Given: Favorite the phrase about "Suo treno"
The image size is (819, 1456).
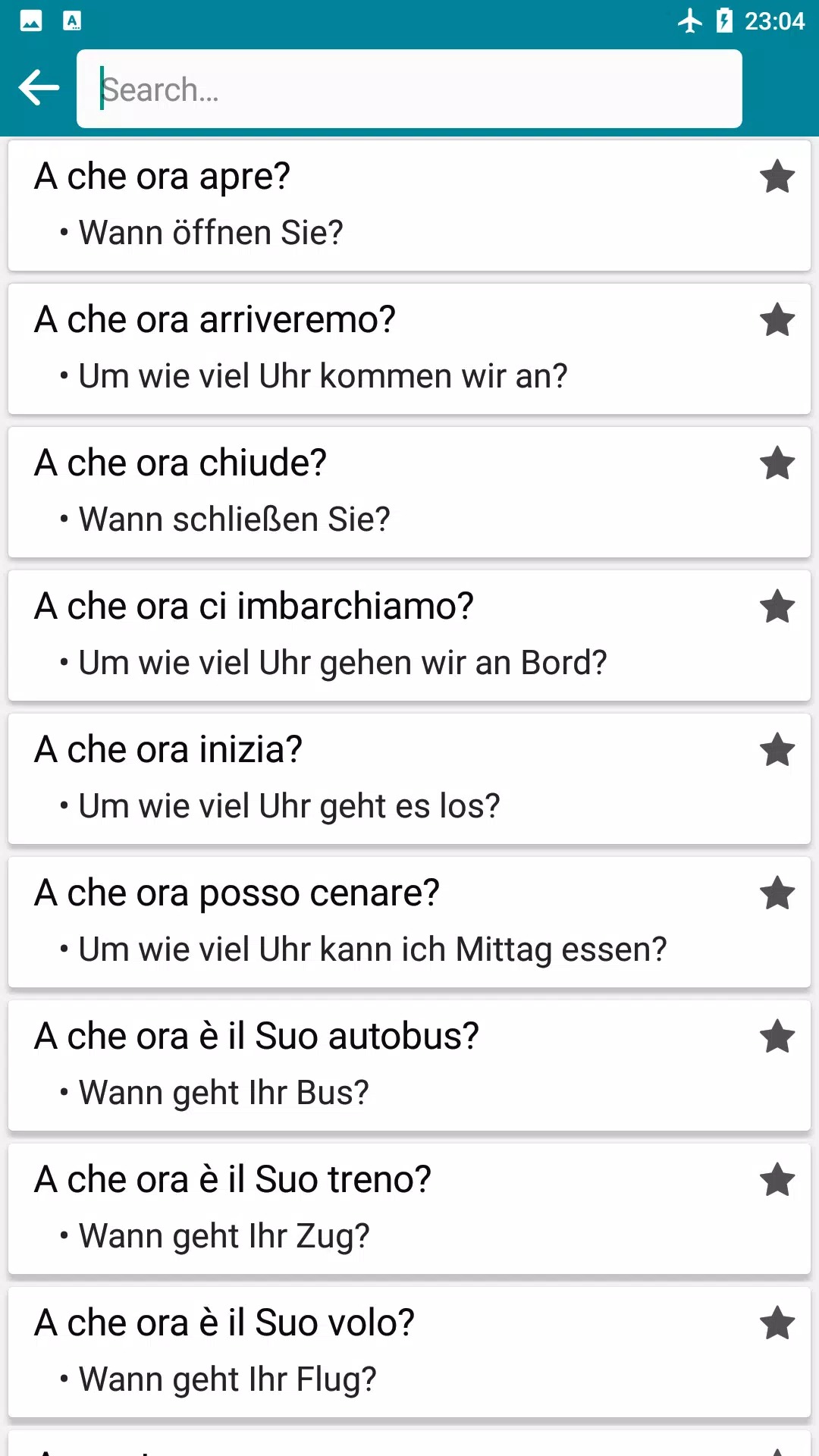Looking at the screenshot, I should pyautogui.click(x=777, y=1180).
